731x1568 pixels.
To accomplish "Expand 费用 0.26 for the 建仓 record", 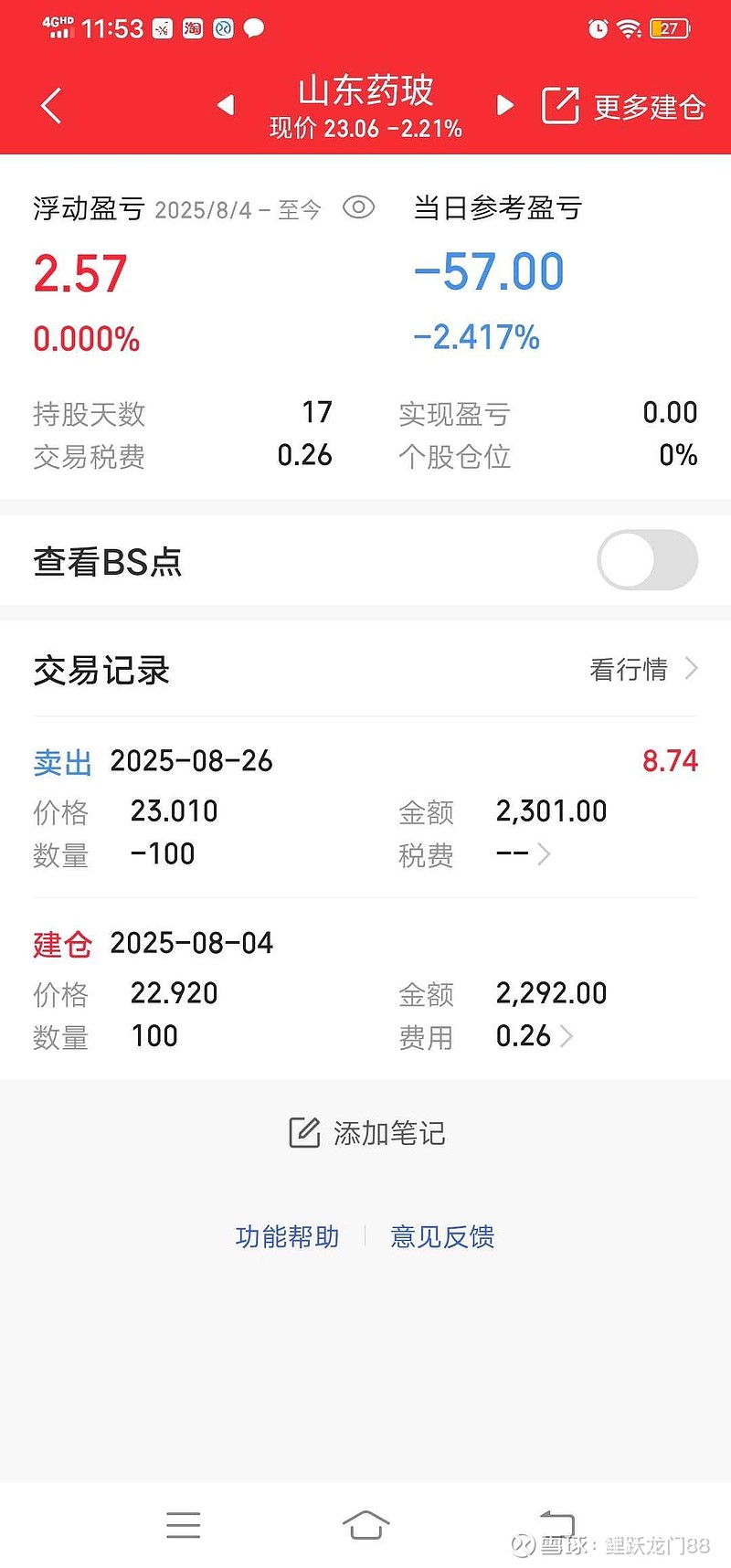I will [x=534, y=1036].
